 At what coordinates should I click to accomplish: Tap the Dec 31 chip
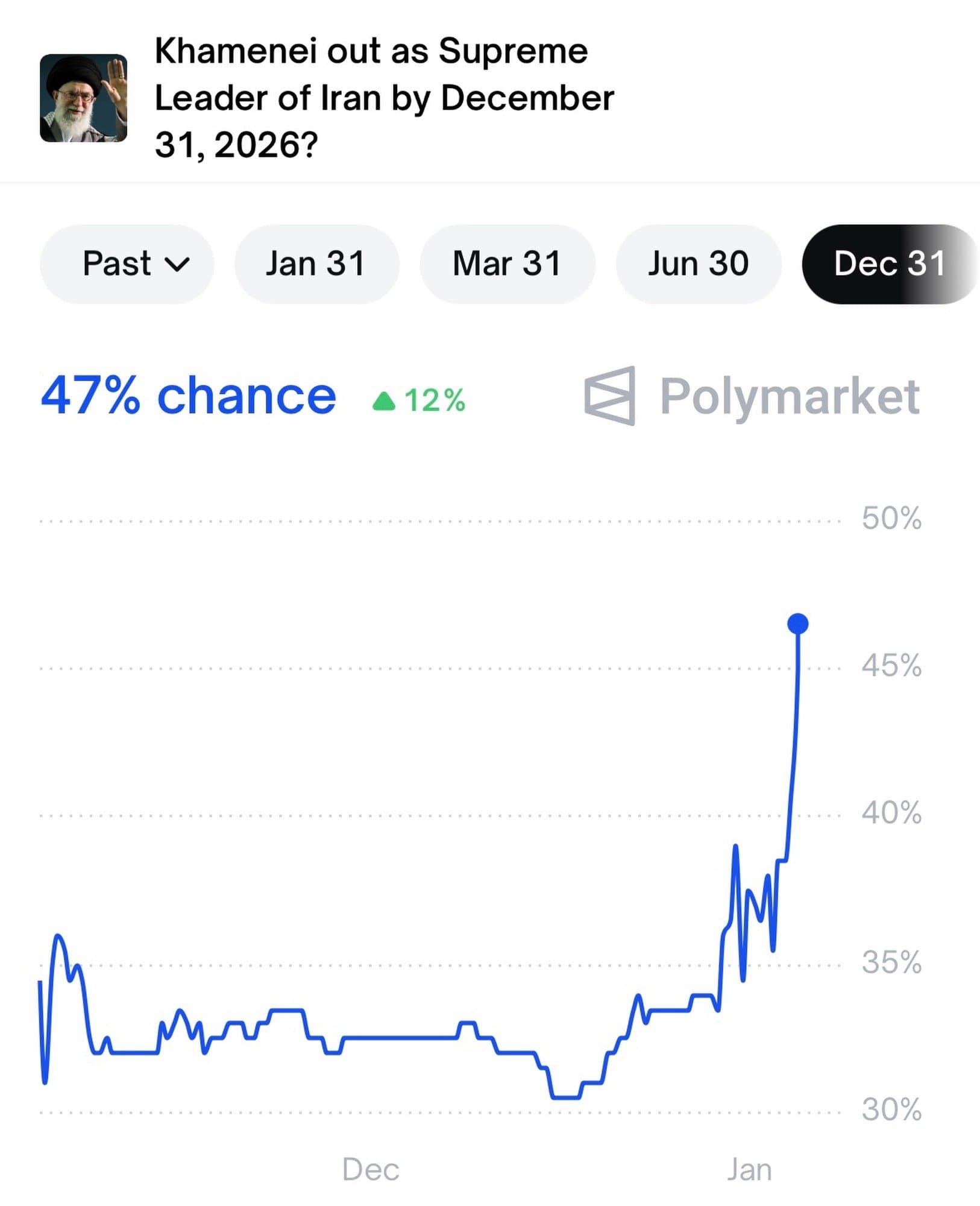(888, 264)
